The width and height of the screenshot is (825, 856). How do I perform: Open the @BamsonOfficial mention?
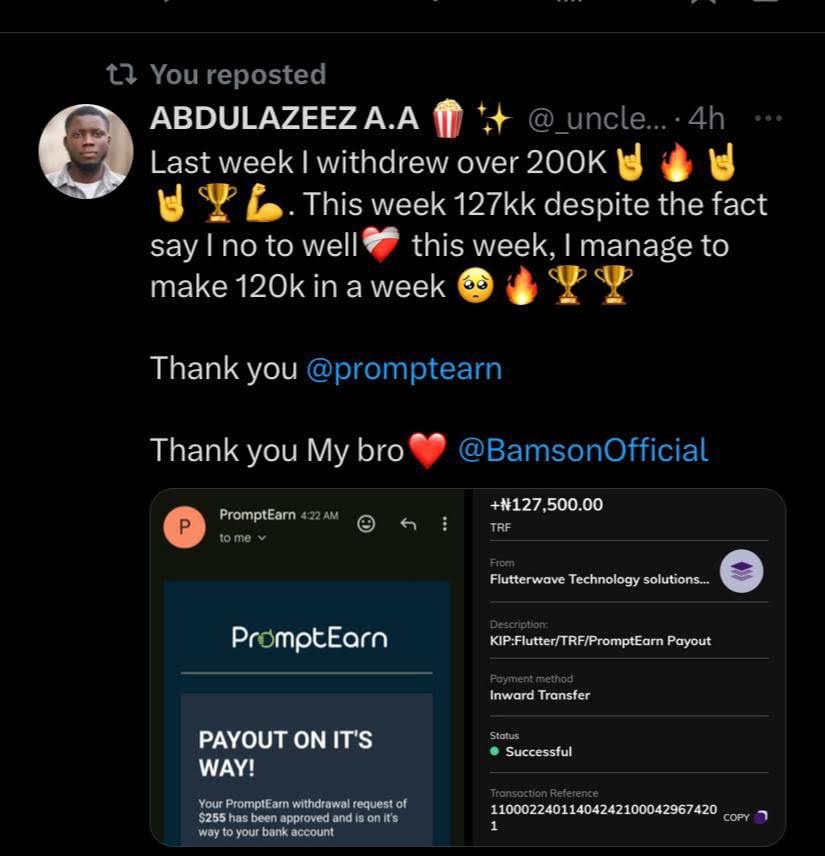tap(583, 450)
